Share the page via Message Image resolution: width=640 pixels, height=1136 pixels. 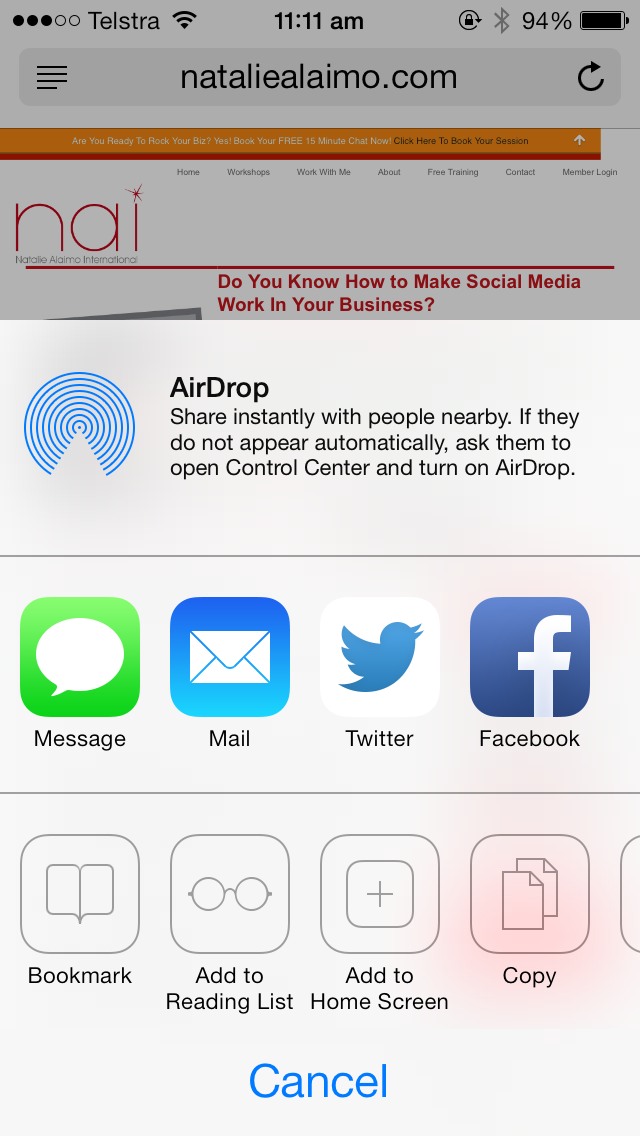(80, 657)
